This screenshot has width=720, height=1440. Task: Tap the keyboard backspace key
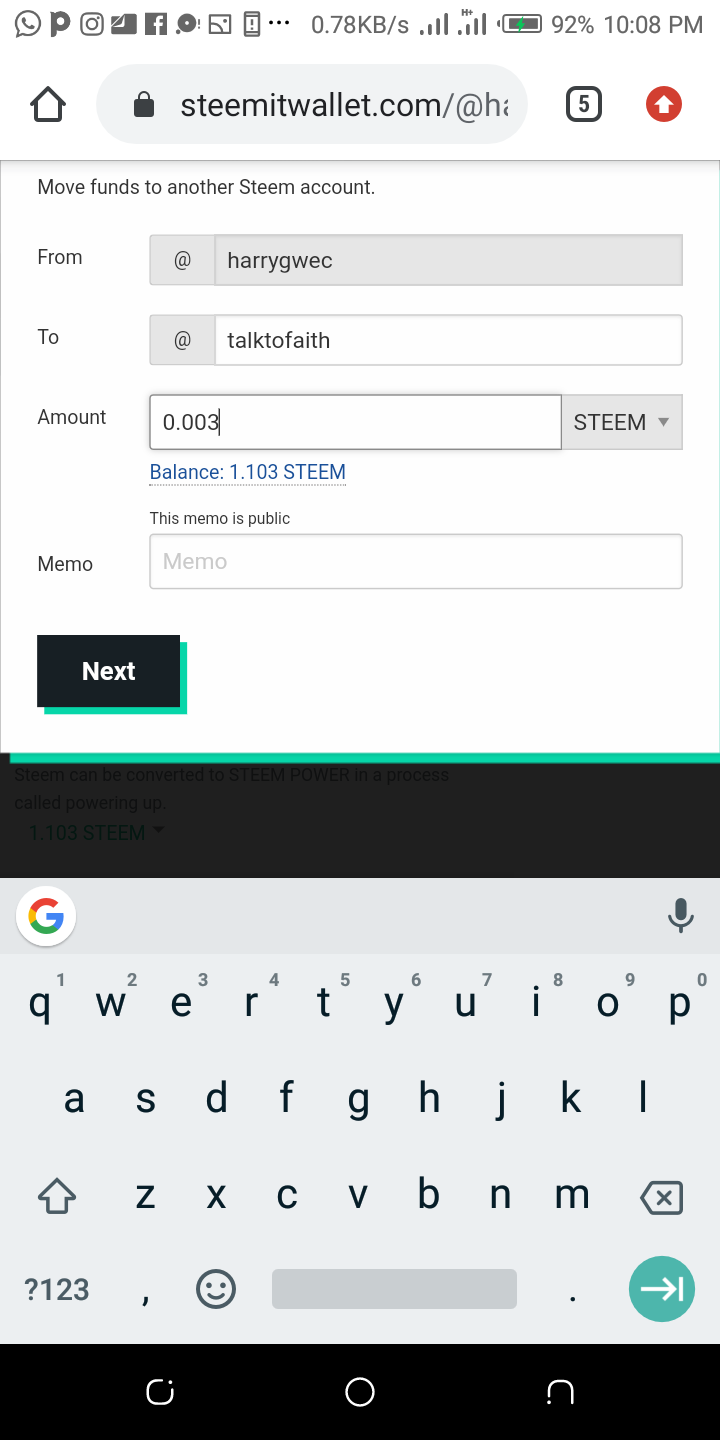click(x=661, y=1196)
